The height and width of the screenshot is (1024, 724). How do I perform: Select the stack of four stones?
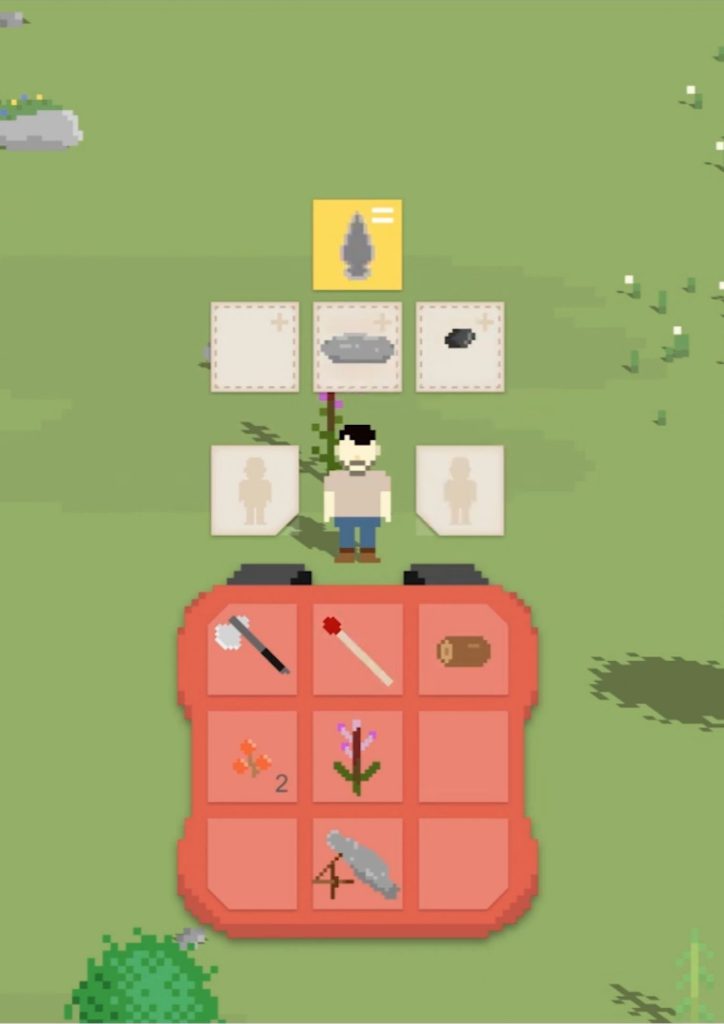[358, 865]
